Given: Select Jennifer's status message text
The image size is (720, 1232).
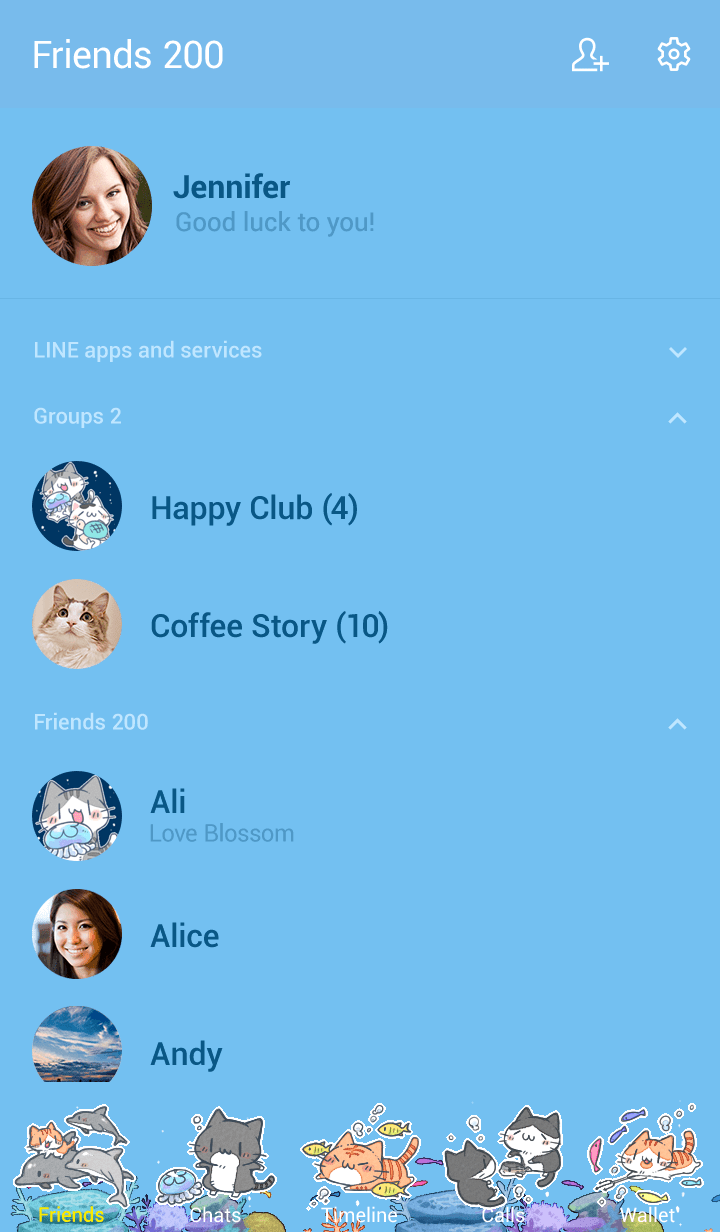Looking at the screenshot, I should (x=275, y=222).
